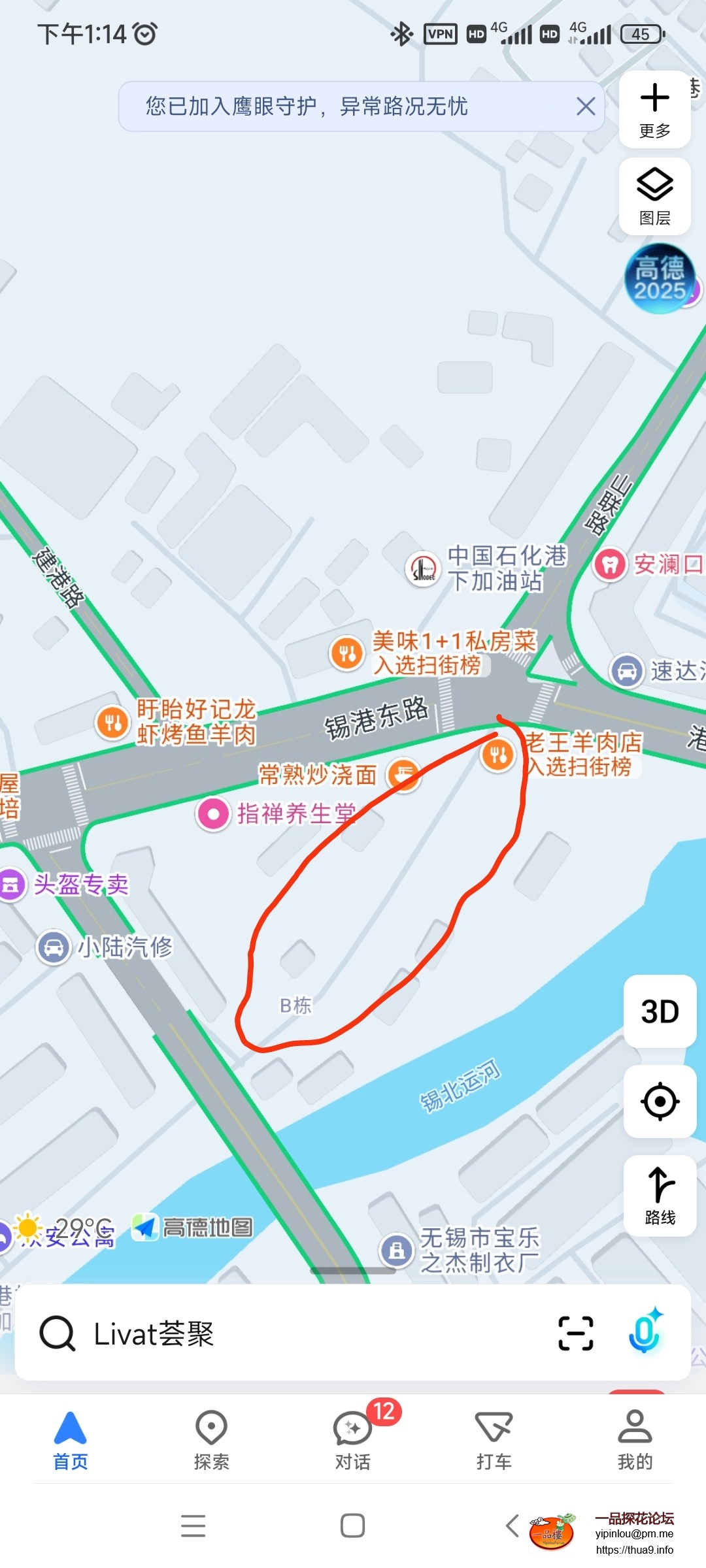This screenshot has height=1568, width=706.
Task: Open system recent apps menu
Action: tap(193, 1526)
